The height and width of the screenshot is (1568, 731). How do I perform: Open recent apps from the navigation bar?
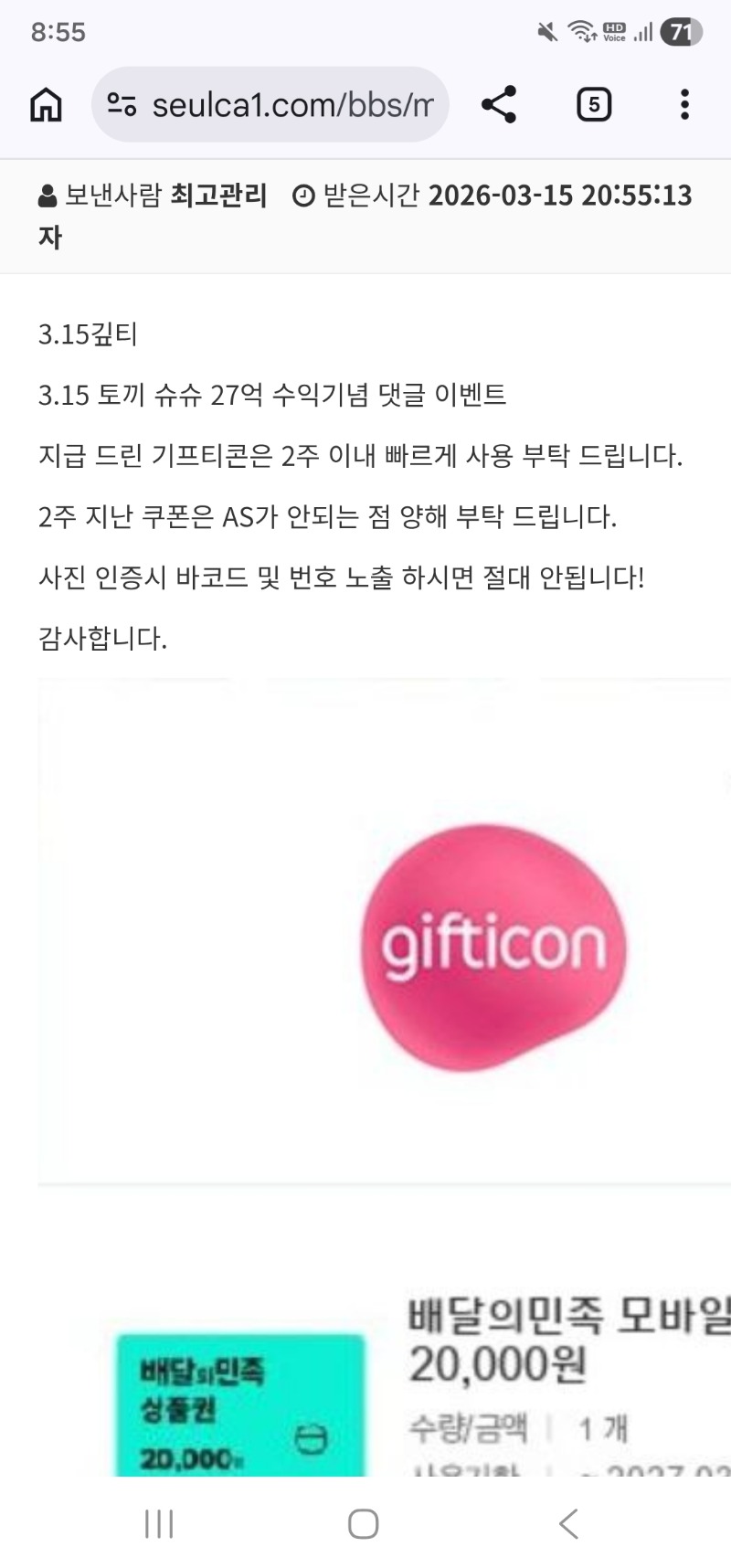click(x=159, y=1523)
